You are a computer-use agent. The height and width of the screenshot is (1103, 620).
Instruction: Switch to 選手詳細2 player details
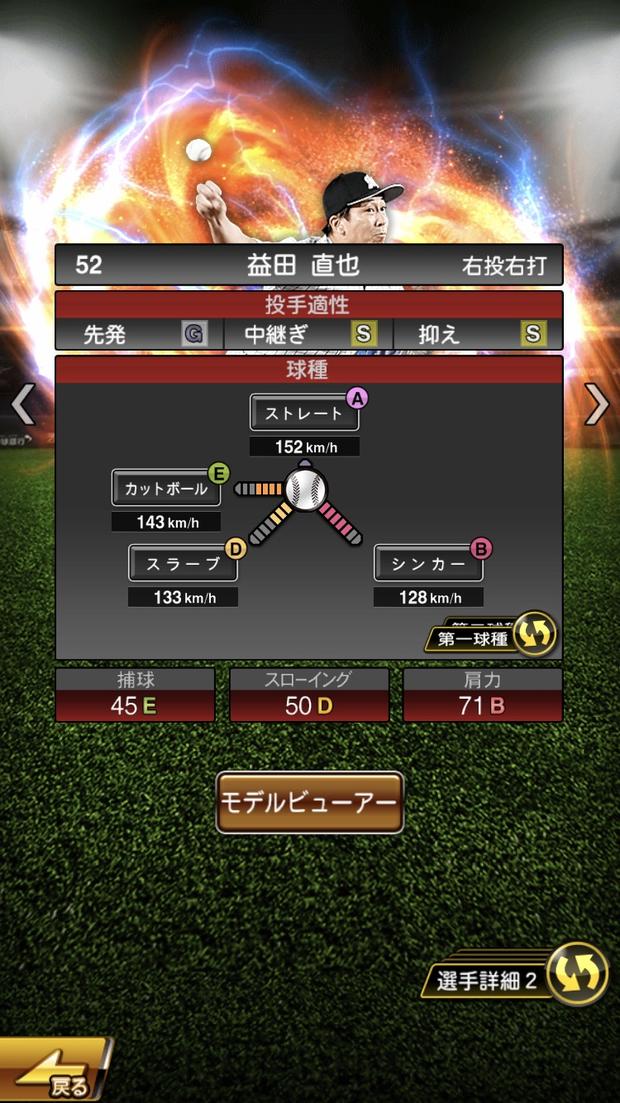tap(521, 978)
